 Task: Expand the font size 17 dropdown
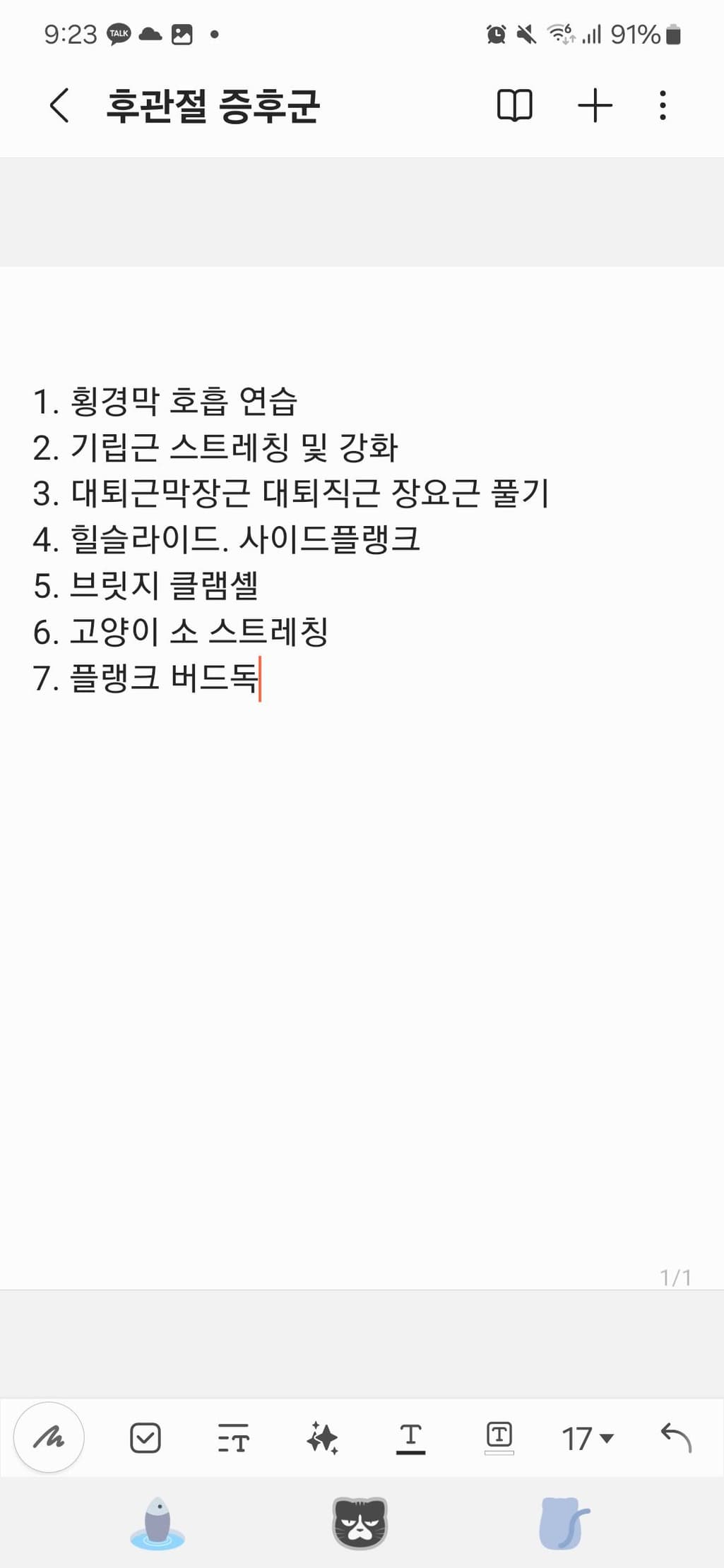(588, 1438)
